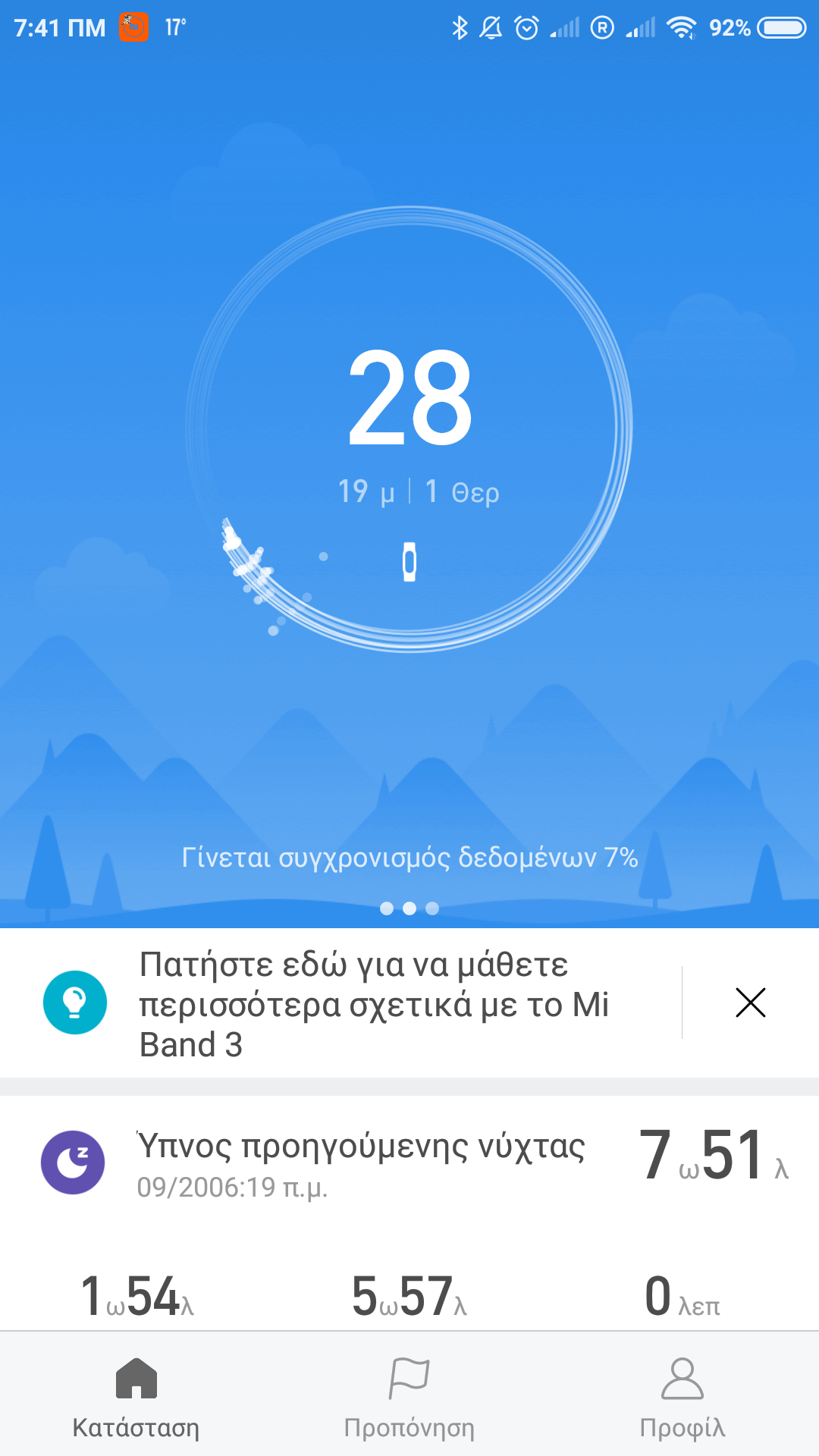Dismiss the Mi Band 3 tip banner
The image size is (819, 1456).
pyautogui.click(x=750, y=1003)
